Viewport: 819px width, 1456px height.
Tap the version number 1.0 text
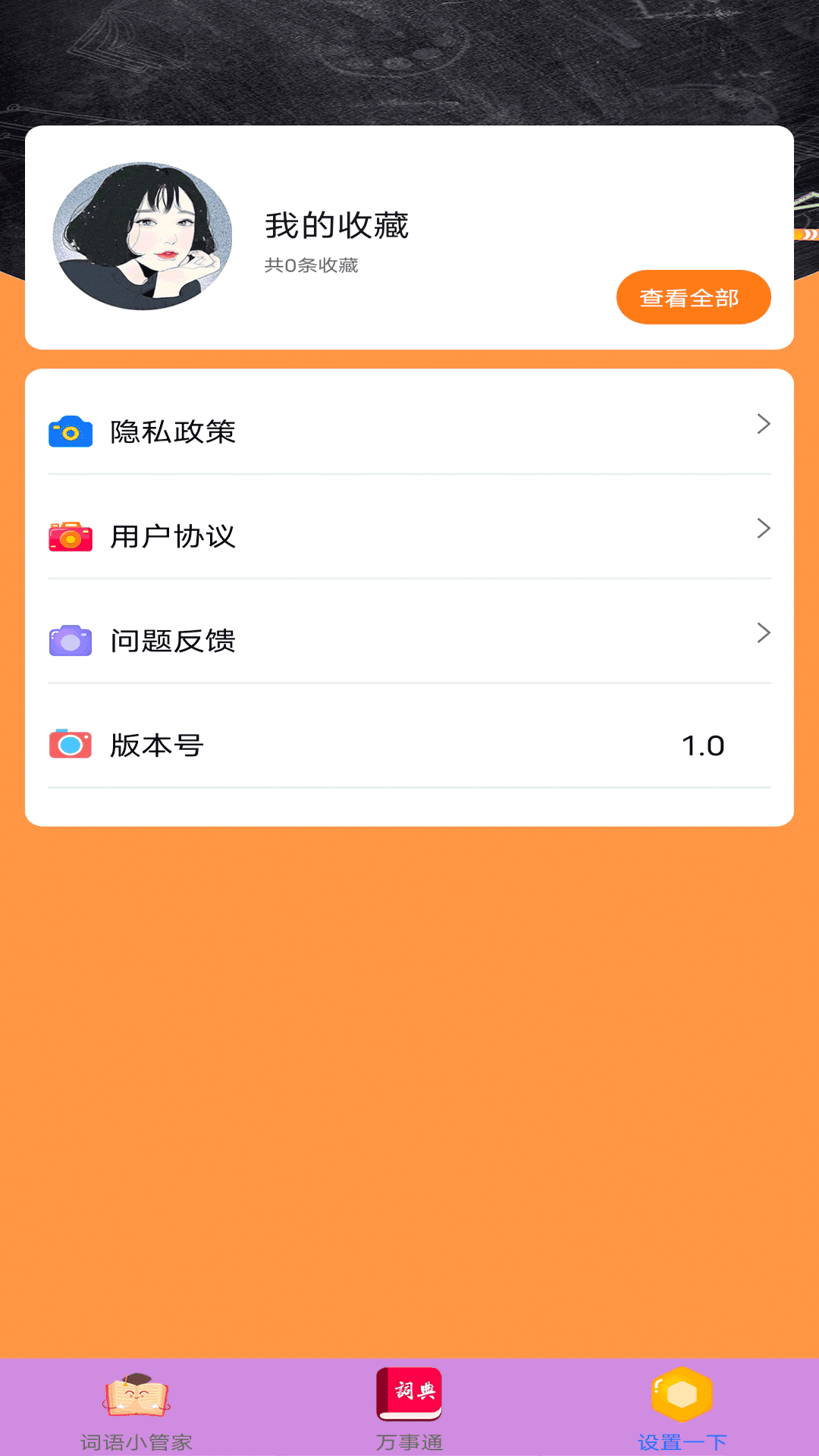(704, 745)
